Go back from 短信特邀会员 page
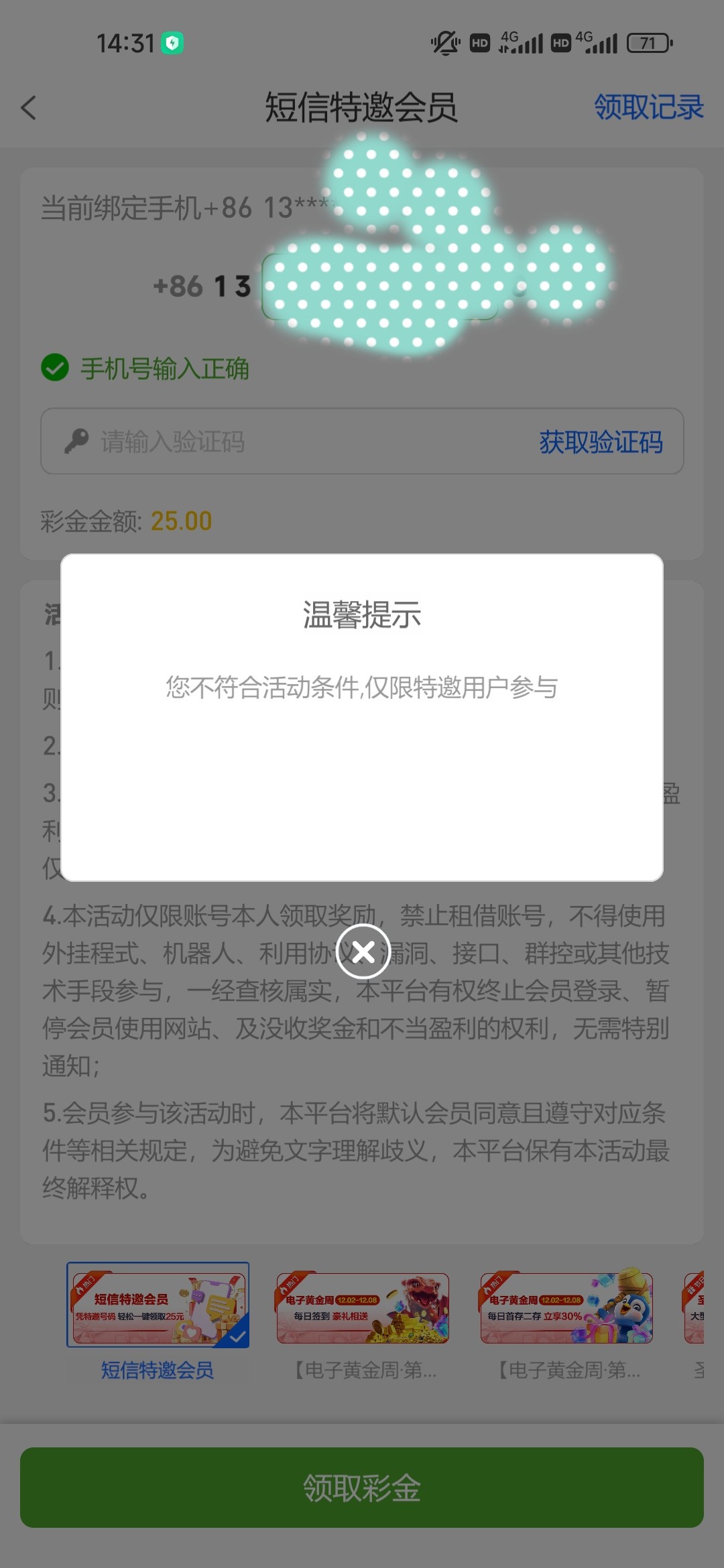This screenshot has height=1568, width=724. coord(29,108)
